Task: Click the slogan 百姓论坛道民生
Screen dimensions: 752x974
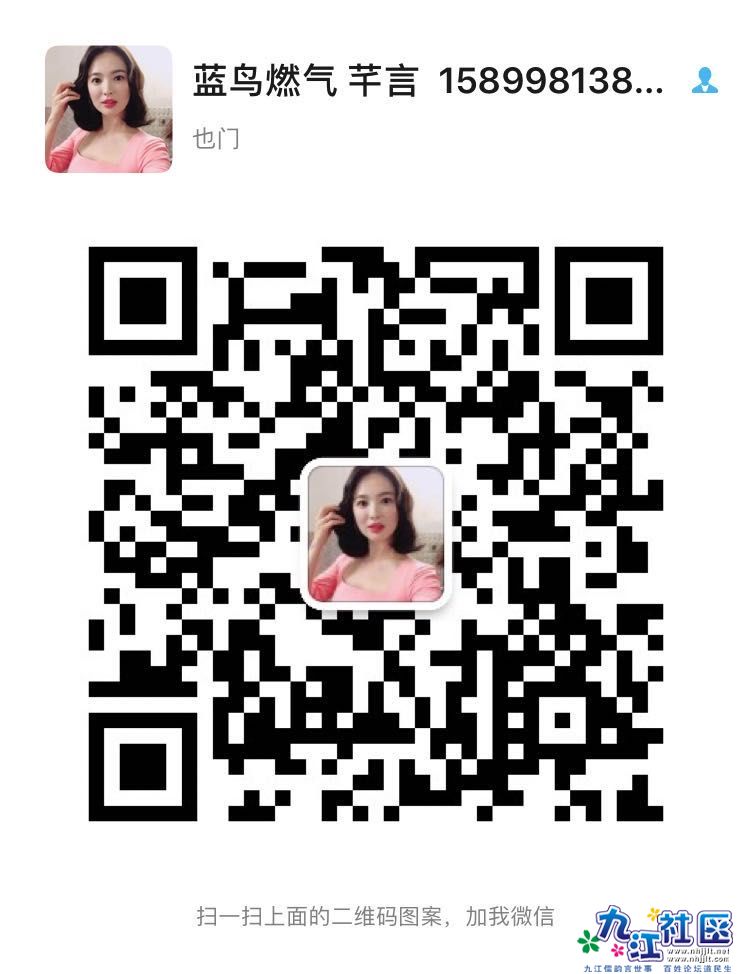Action: 699,967
